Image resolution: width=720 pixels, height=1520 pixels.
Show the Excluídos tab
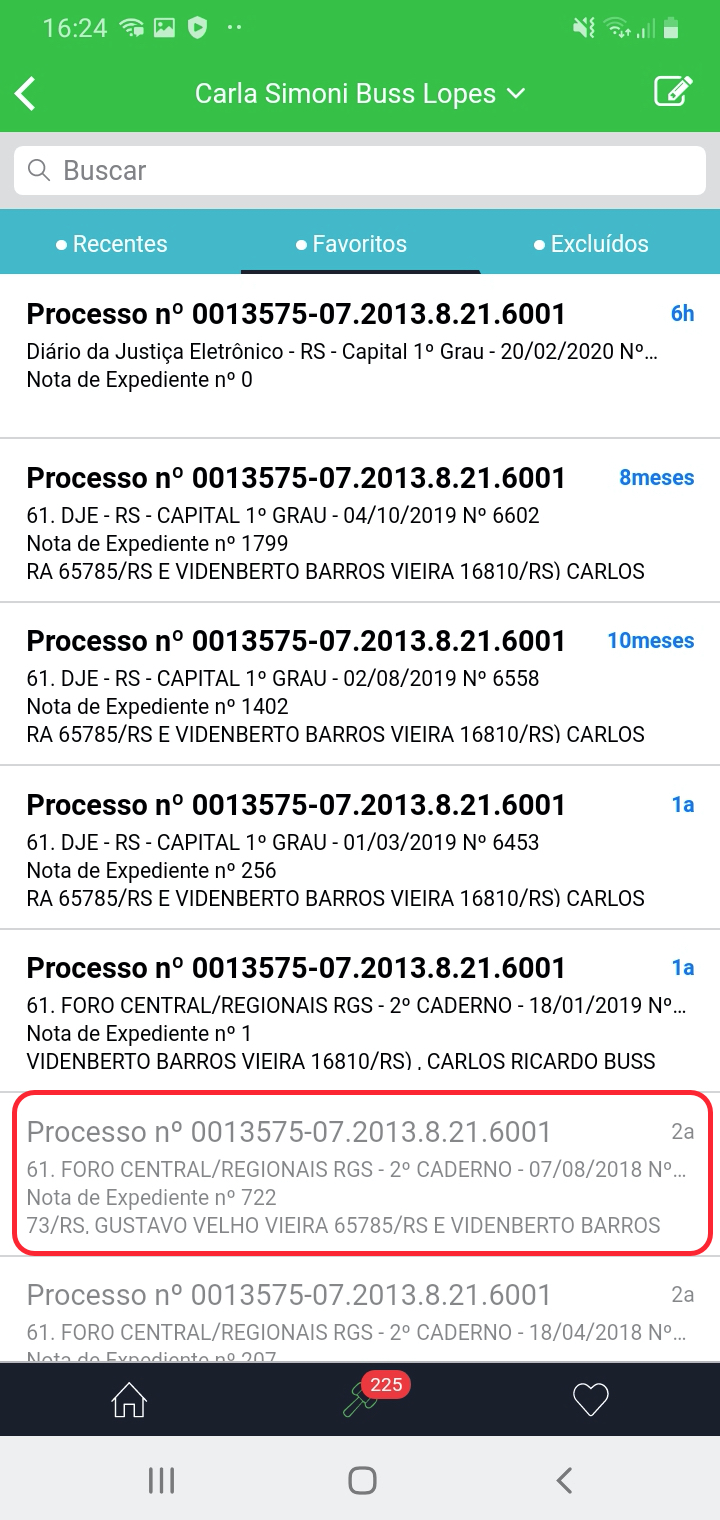(x=592, y=244)
